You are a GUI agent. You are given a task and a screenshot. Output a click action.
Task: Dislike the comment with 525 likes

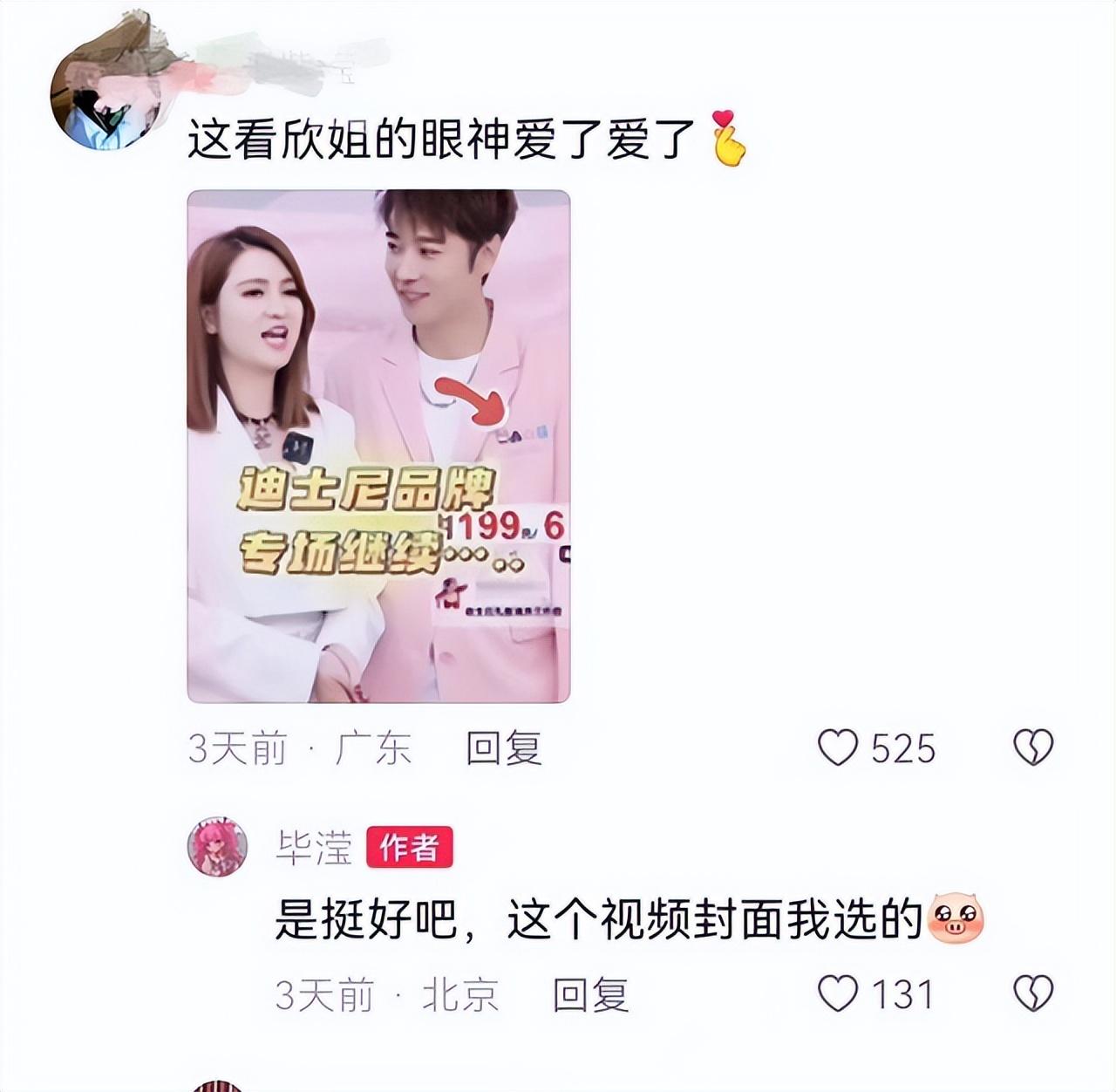pos(1033,748)
